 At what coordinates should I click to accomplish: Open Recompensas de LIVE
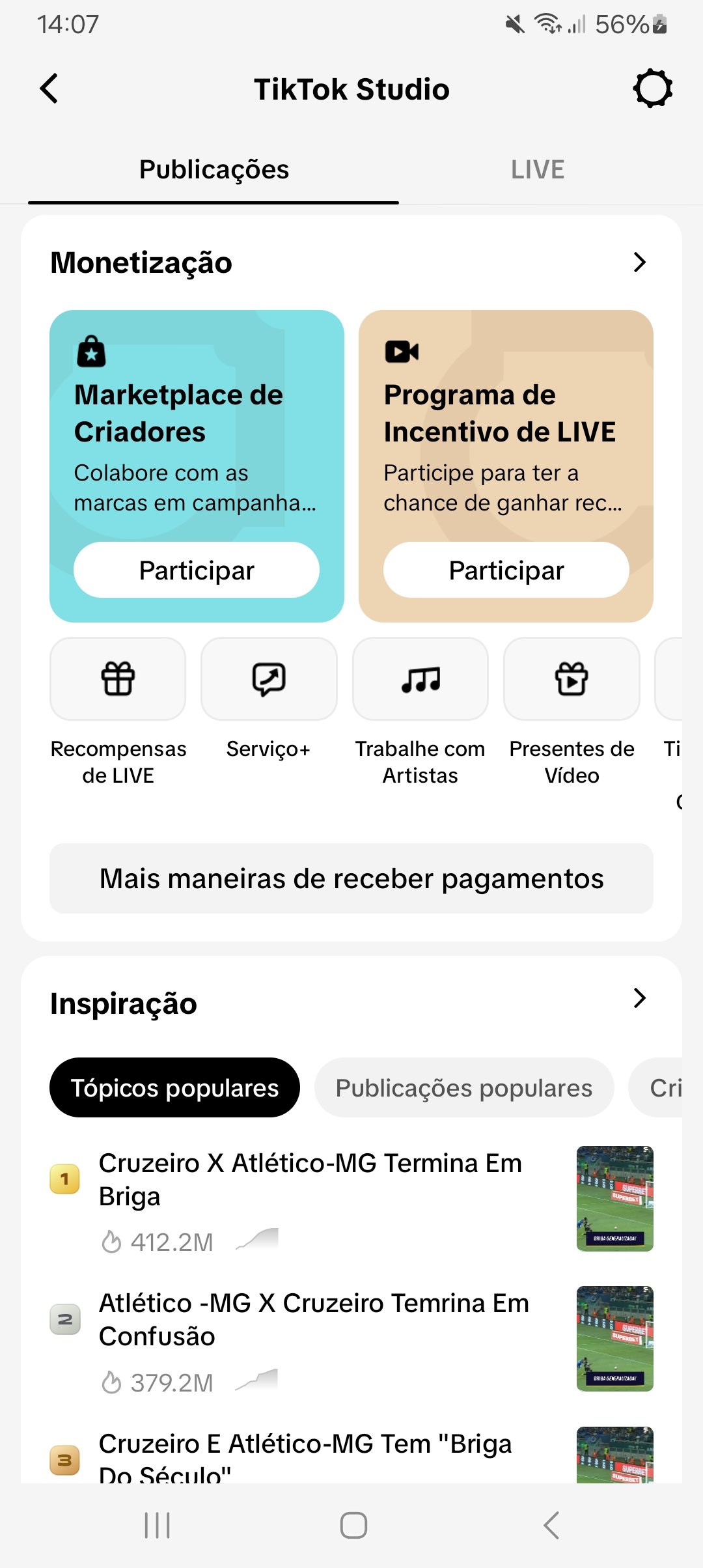118,679
